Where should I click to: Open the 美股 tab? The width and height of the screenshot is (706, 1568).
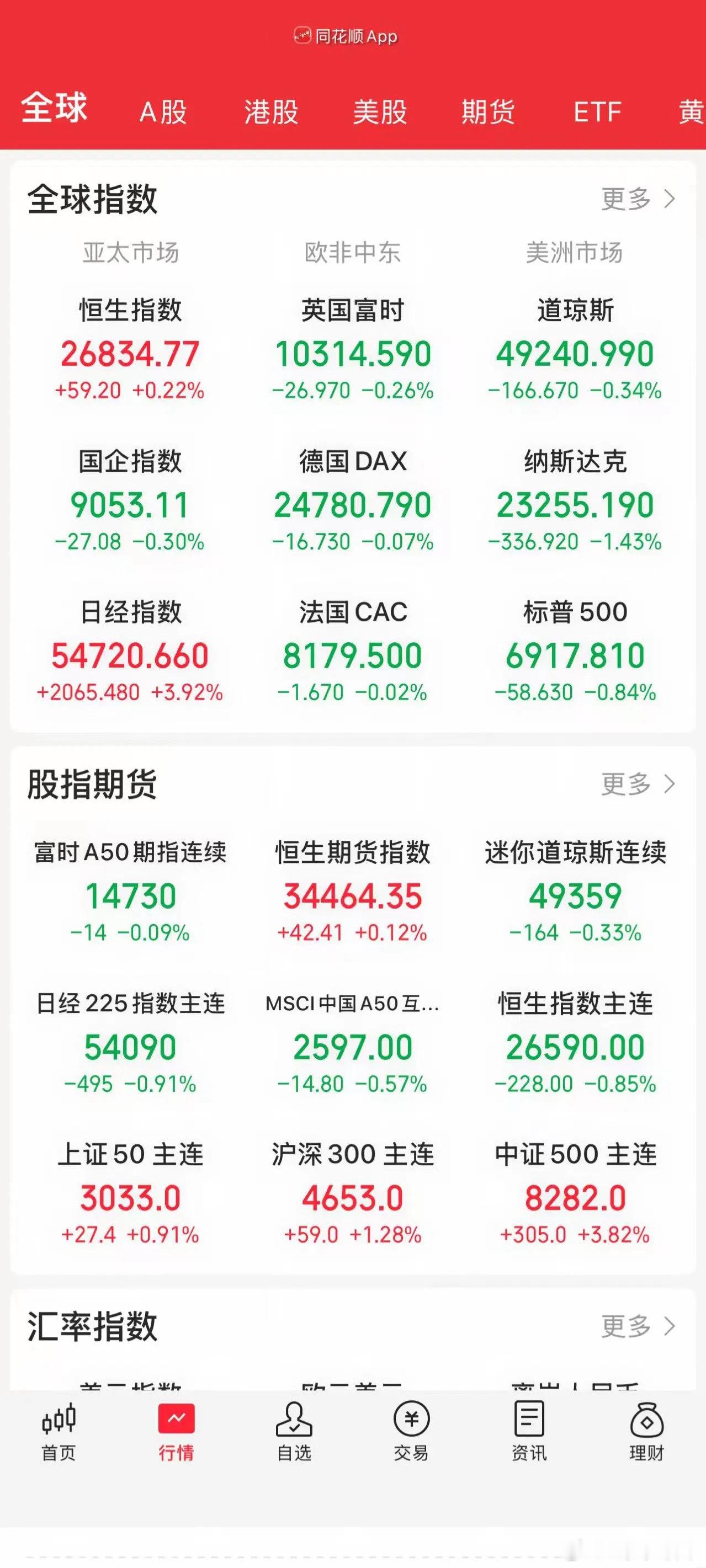[x=380, y=112]
